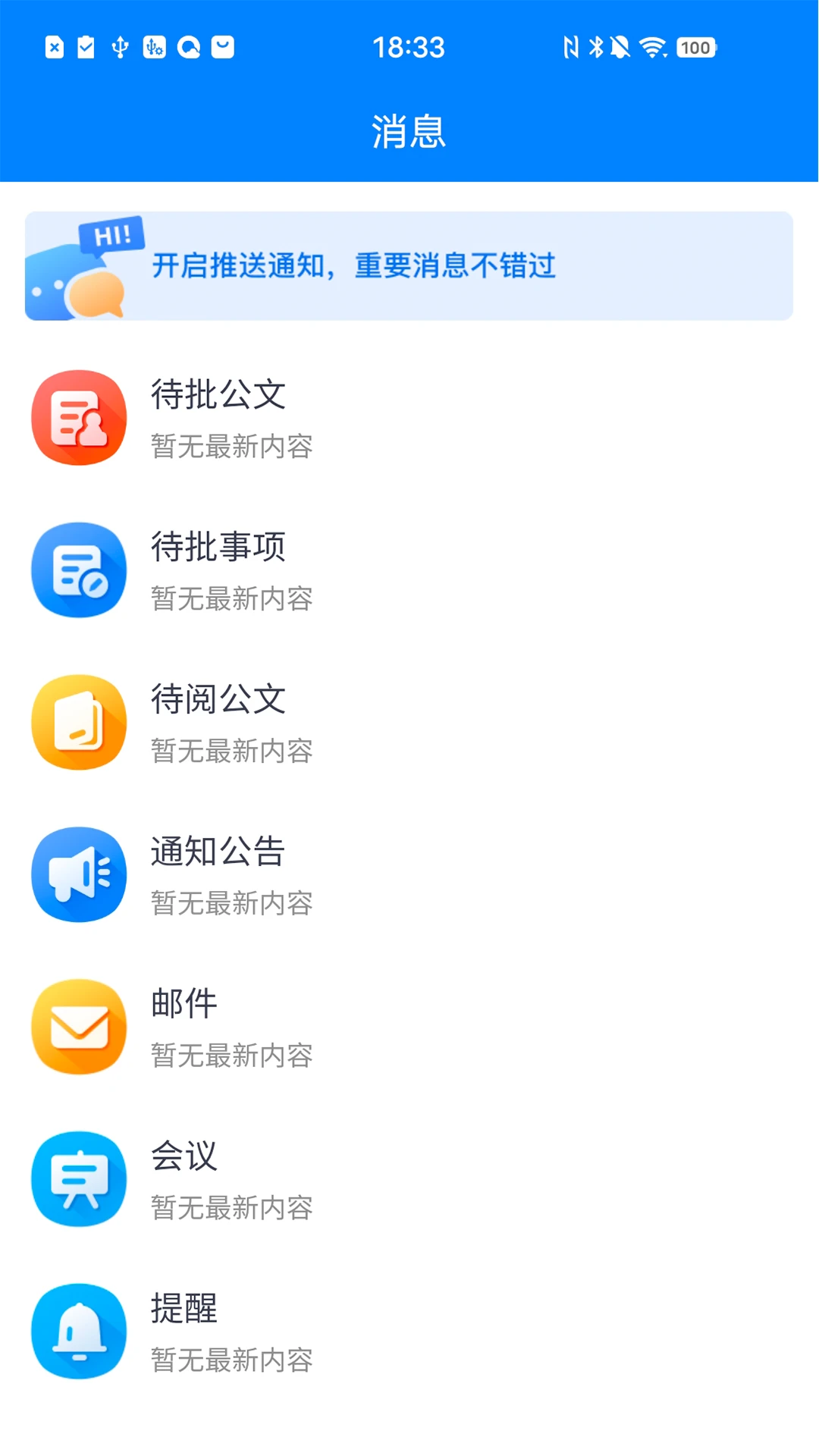Tap the 消息 title in the header
Viewport: 819px width, 1456px height.
[409, 130]
